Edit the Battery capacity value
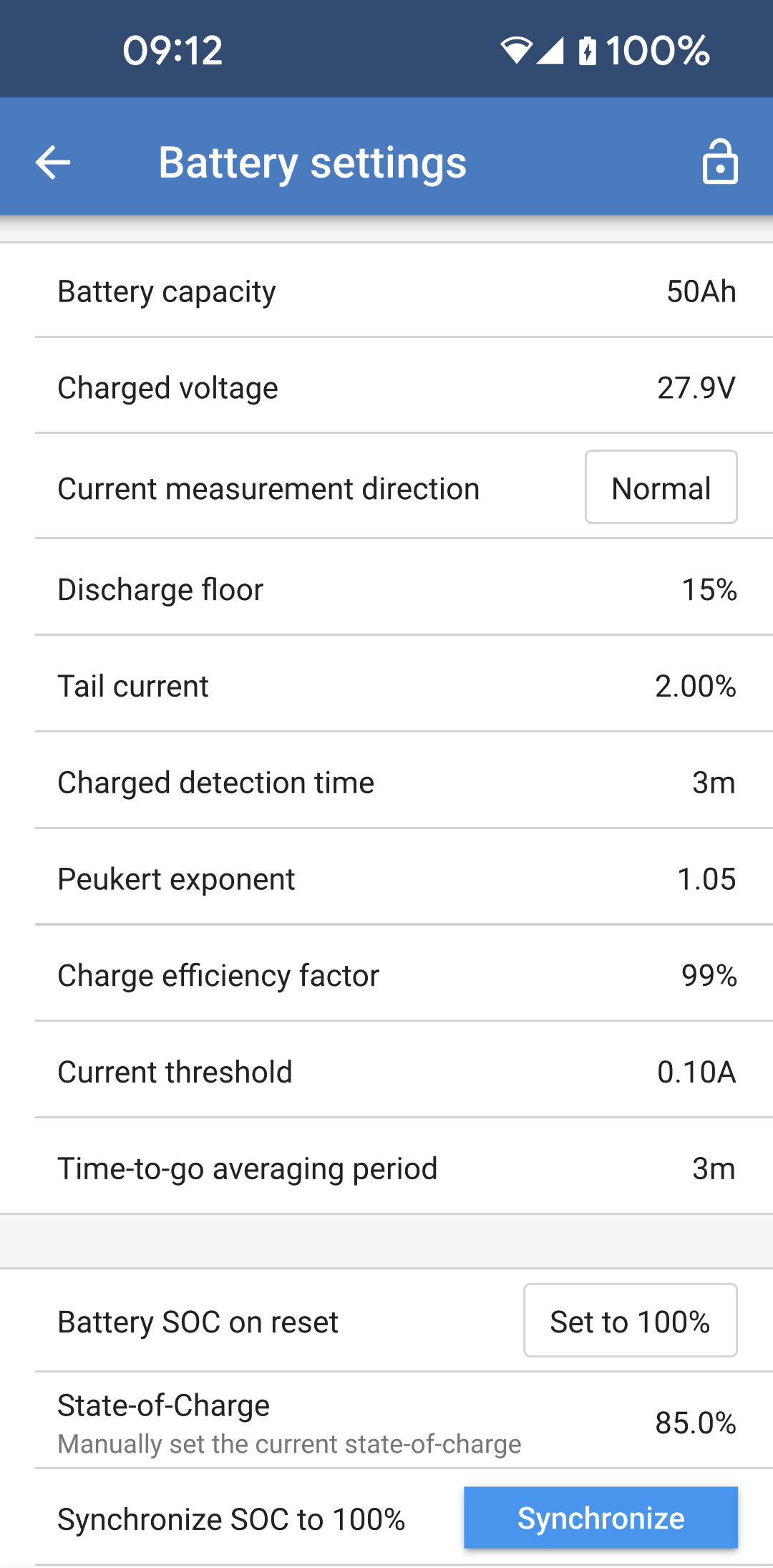Screen dimensions: 773x1568 386,291
